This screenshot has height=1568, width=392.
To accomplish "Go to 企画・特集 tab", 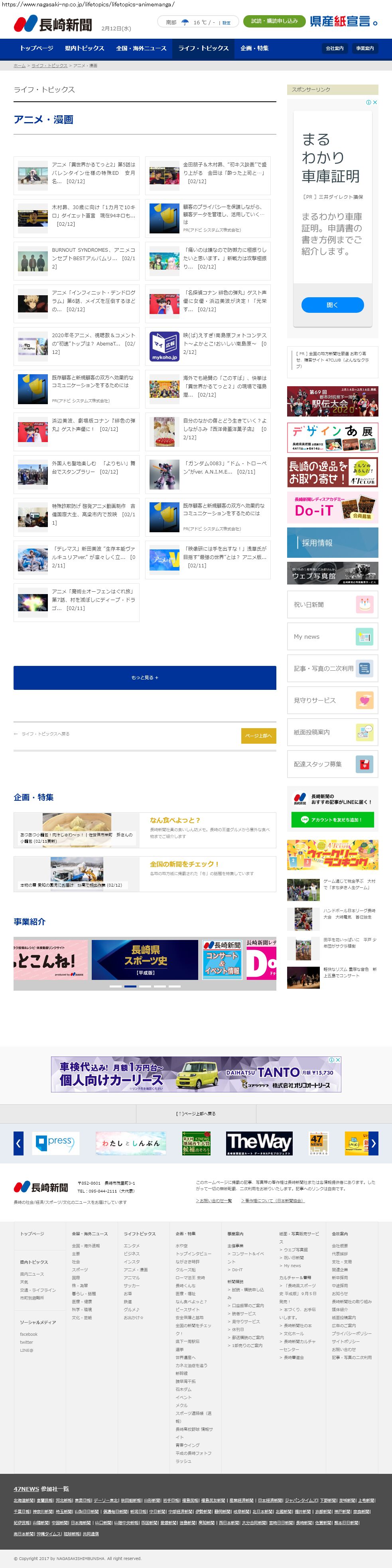I will pyautogui.click(x=254, y=48).
